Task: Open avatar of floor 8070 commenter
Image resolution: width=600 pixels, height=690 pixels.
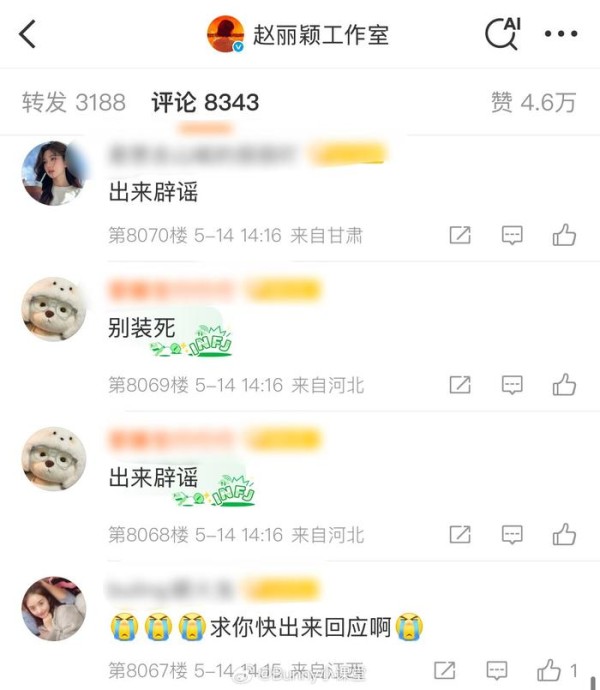Action: (54, 172)
